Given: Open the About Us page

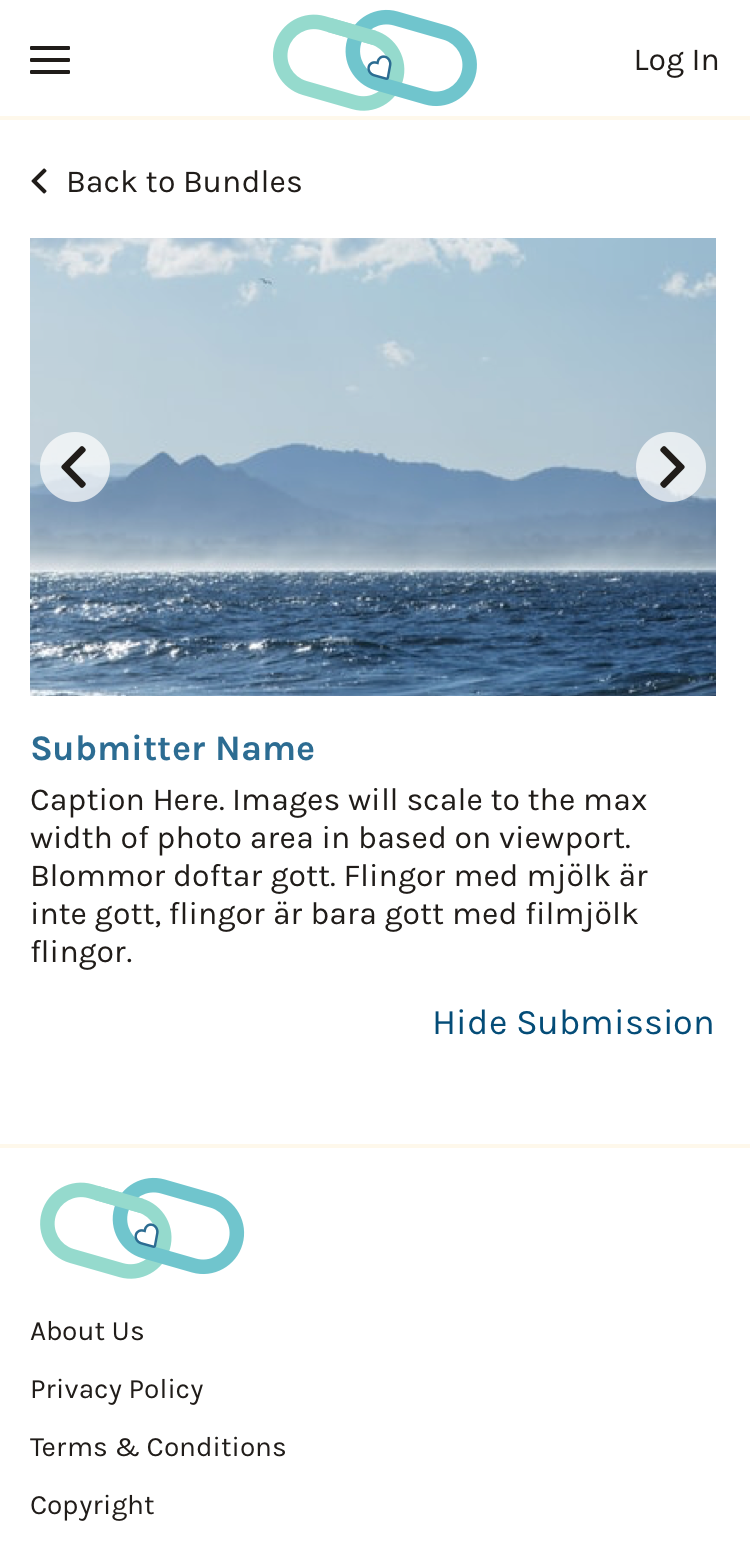Looking at the screenshot, I should tap(87, 1331).
